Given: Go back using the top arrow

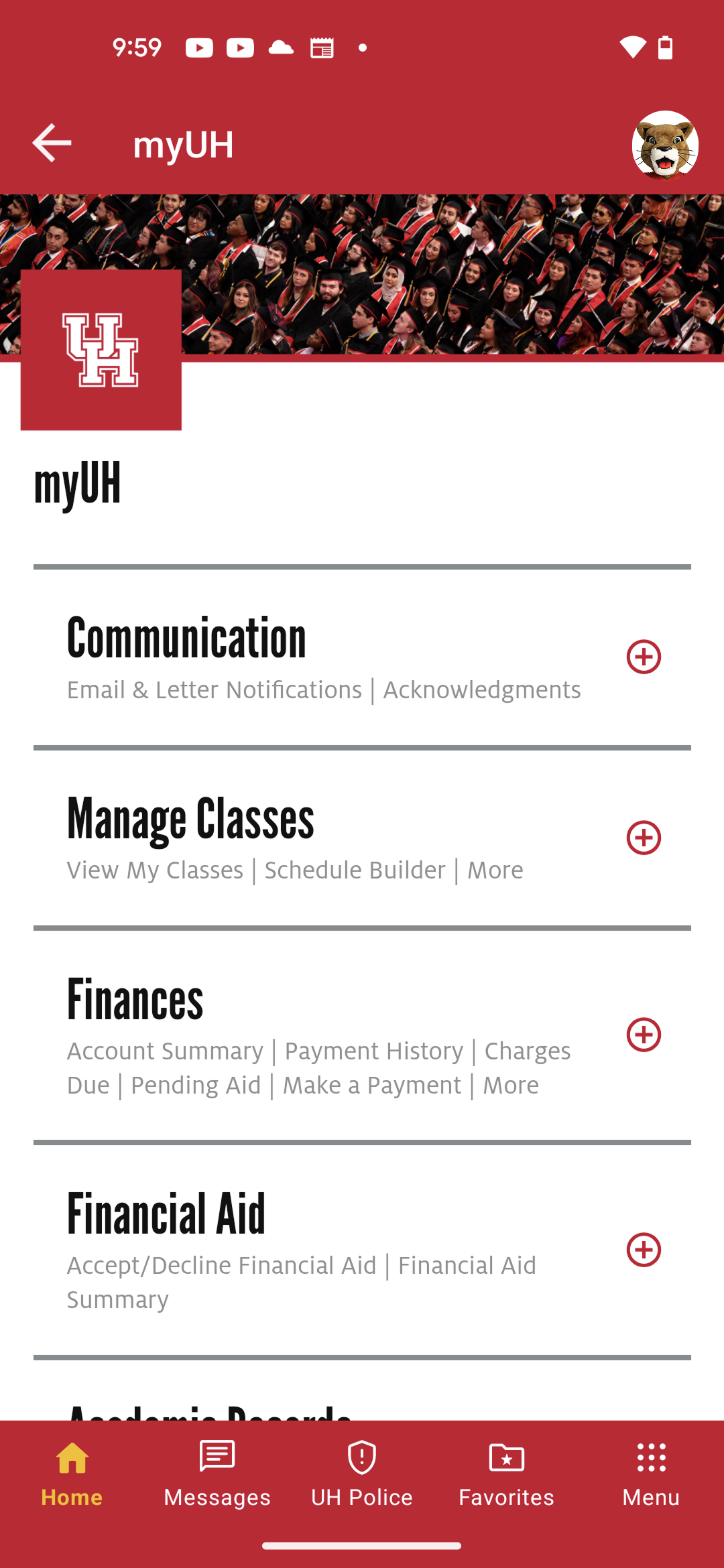Looking at the screenshot, I should pyautogui.click(x=52, y=143).
